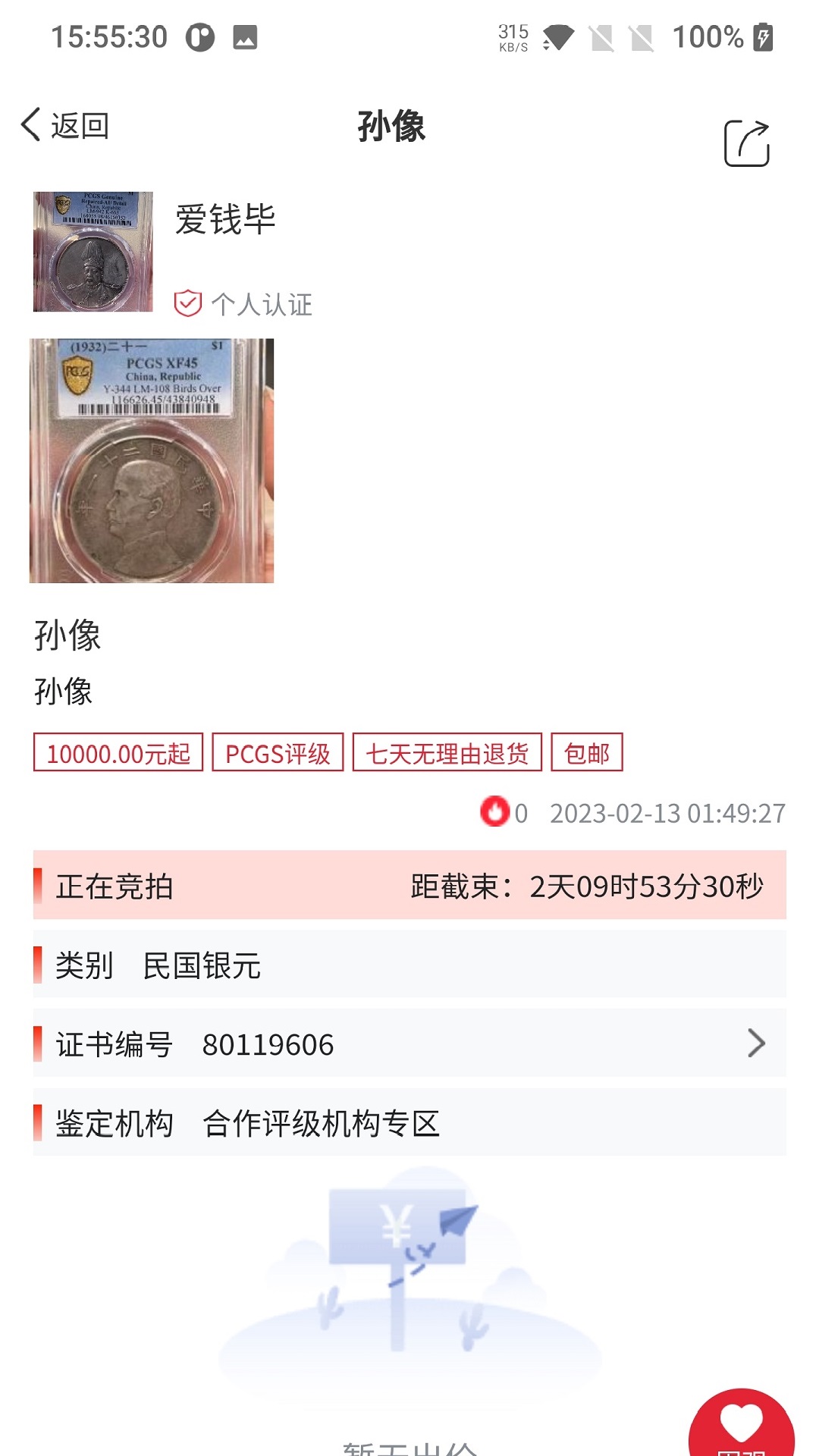Screen dimensions: 819x1456
Task: Share this 孙像 auction listing
Action: (x=746, y=143)
